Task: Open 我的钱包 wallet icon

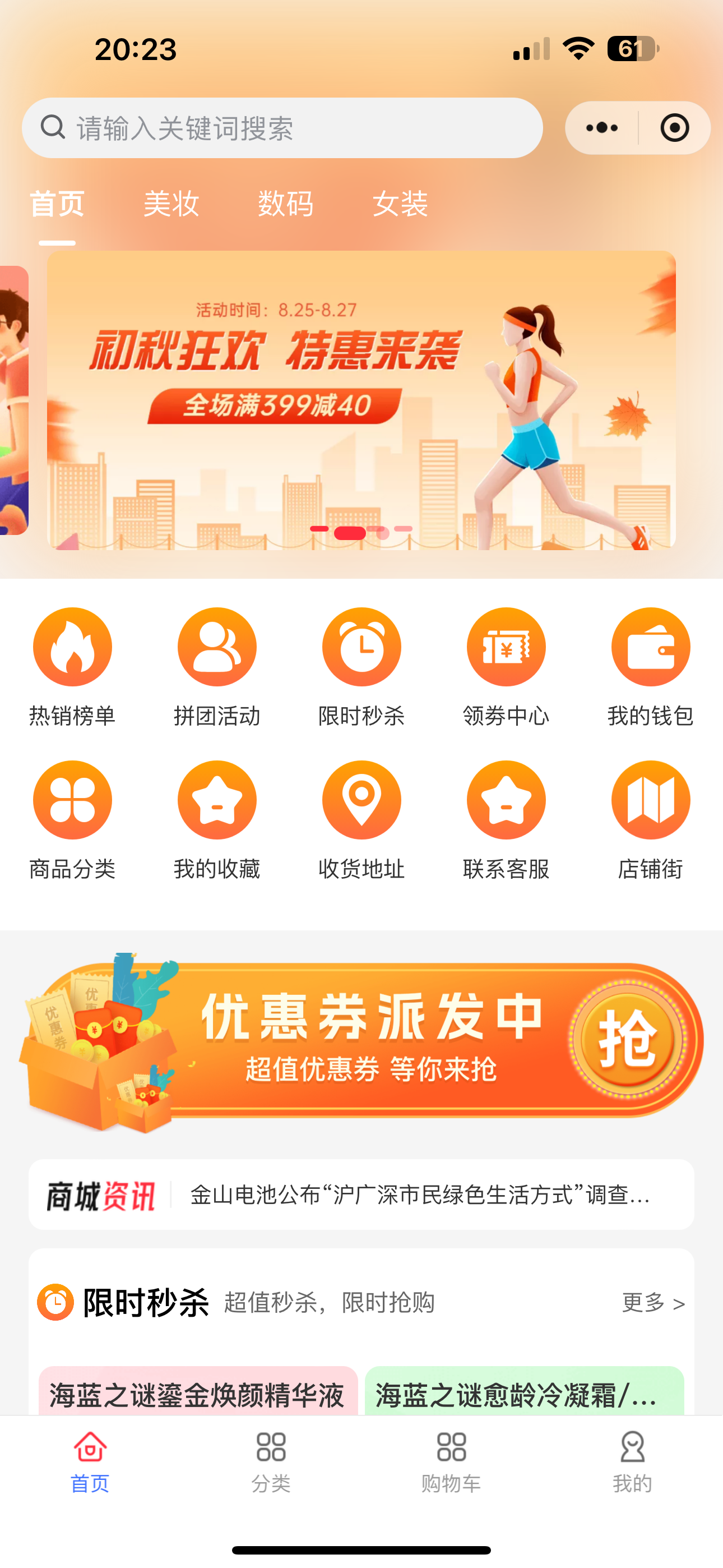Action: point(650,647)
